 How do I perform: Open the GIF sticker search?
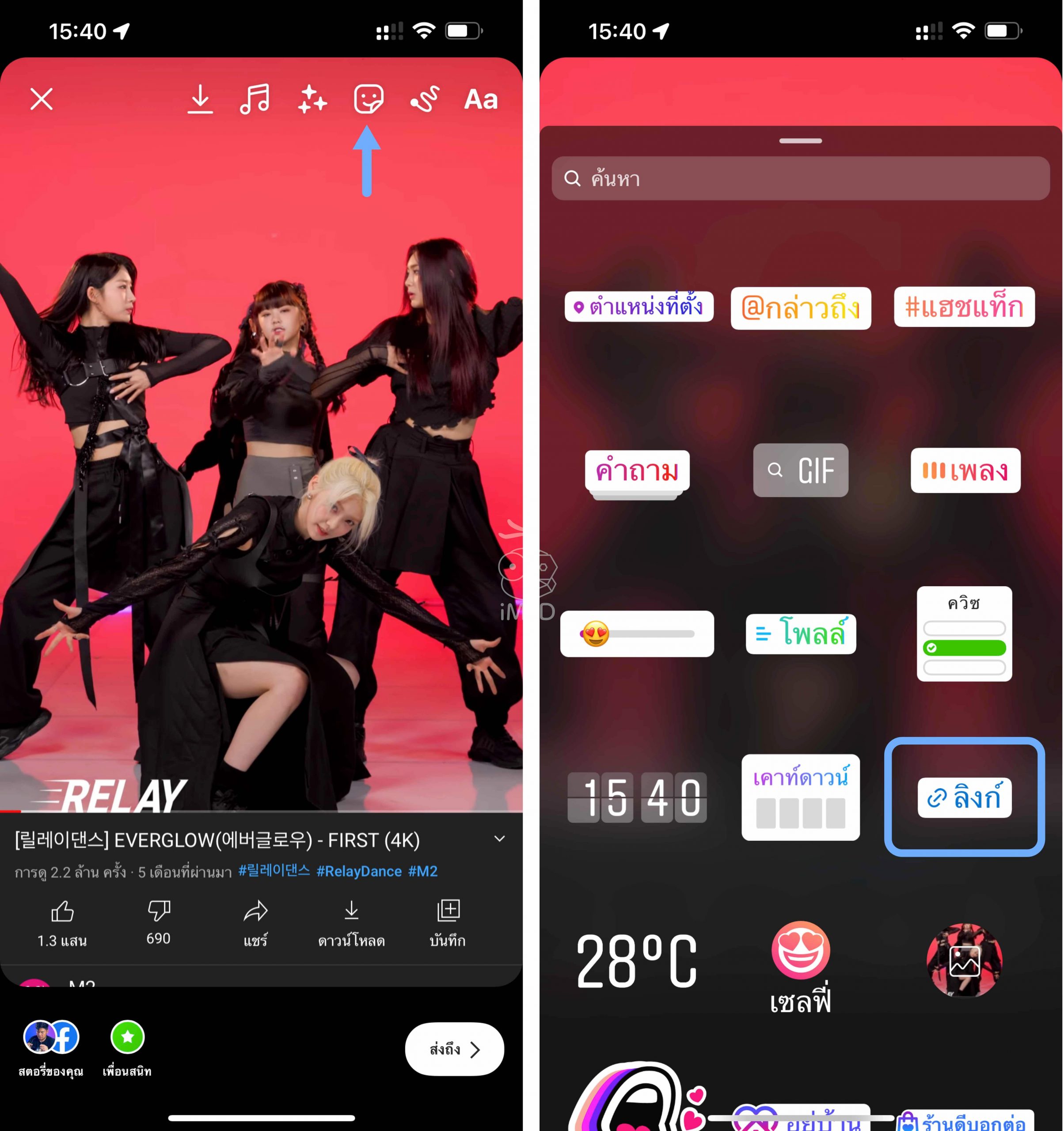800,471
